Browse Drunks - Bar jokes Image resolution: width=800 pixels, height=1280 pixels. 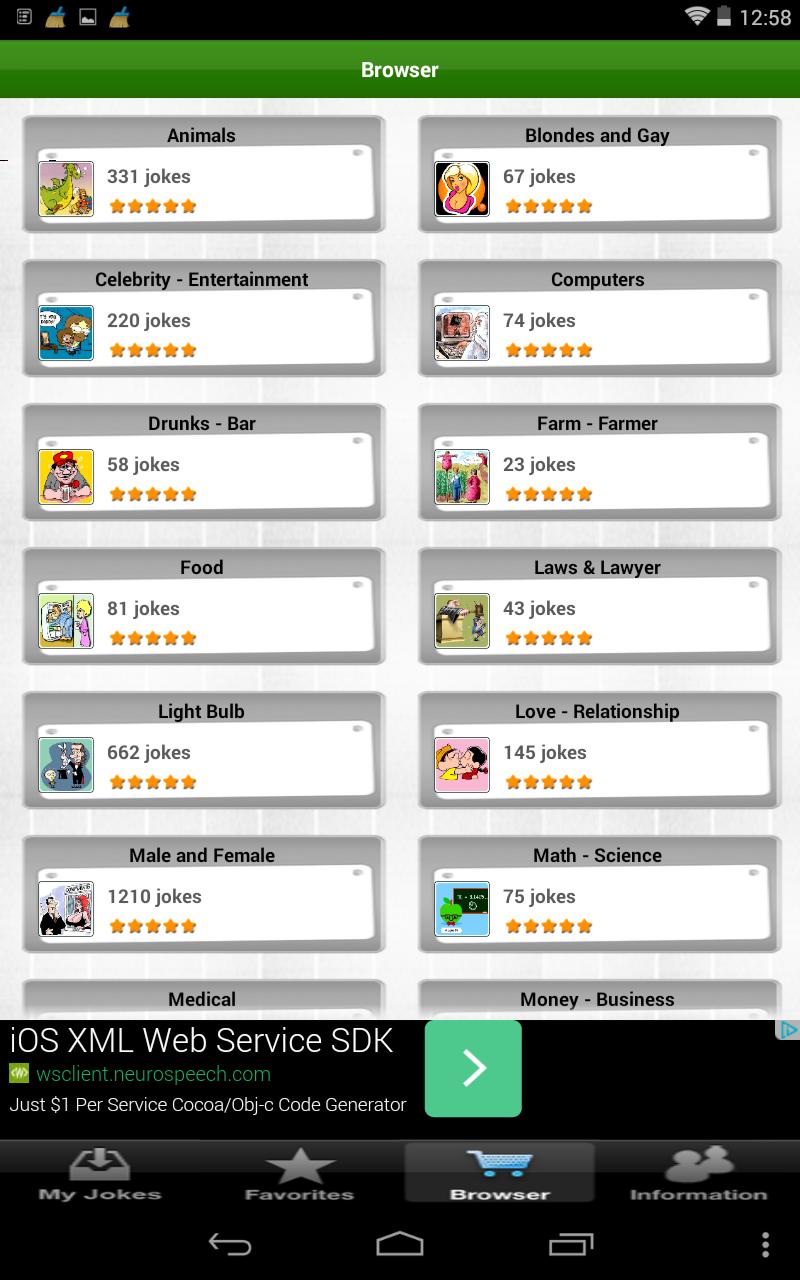(x=203, y=463)
